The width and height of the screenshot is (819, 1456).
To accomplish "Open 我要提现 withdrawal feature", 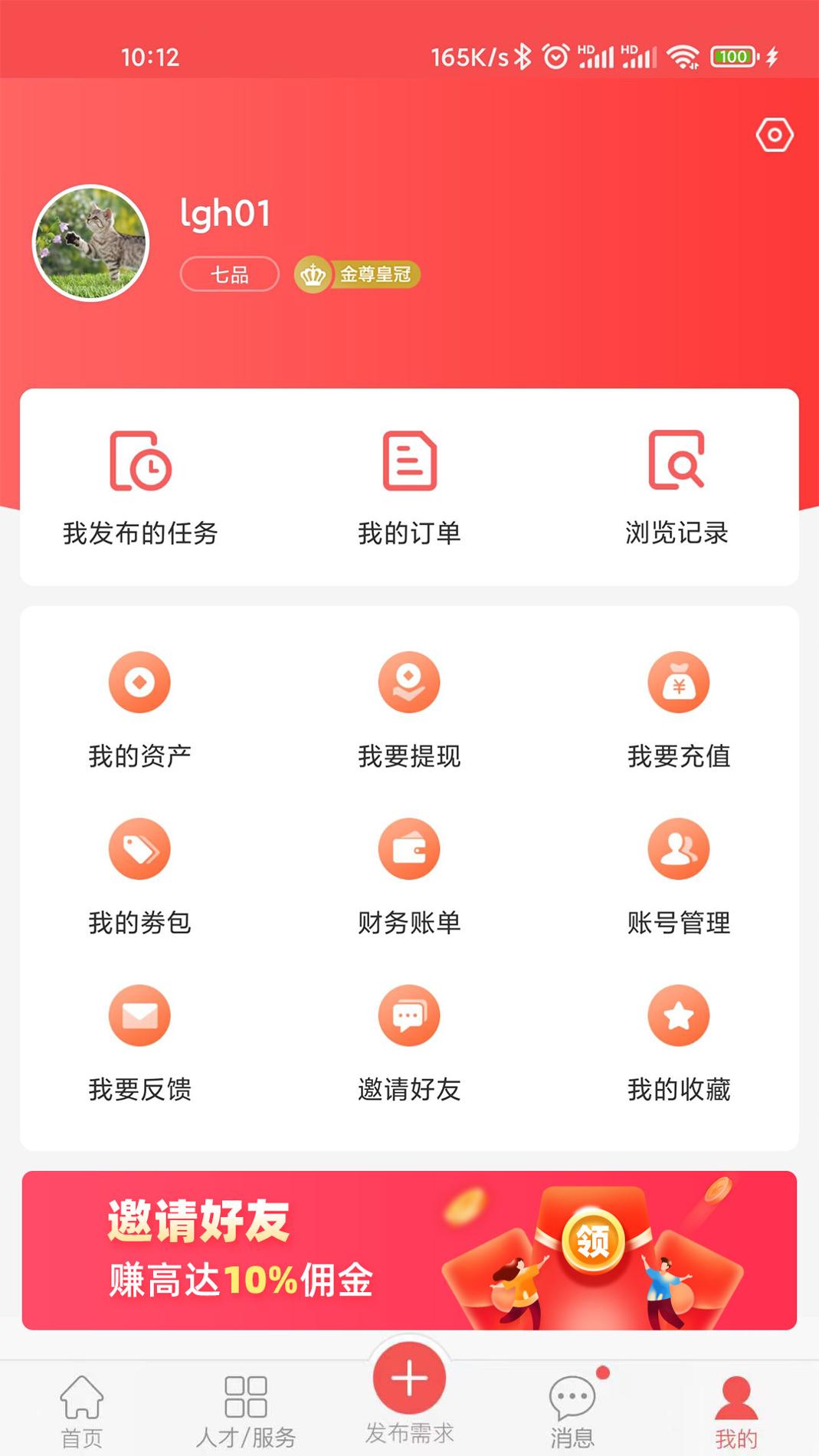I will [409, 713].
